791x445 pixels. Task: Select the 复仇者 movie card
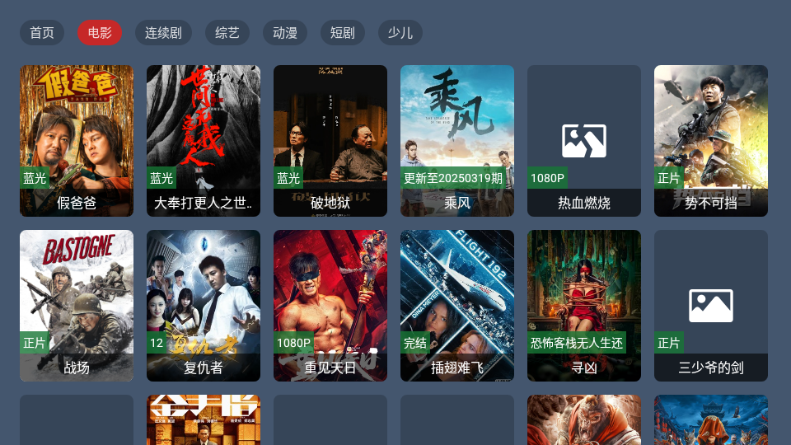[x=204, y=305]
